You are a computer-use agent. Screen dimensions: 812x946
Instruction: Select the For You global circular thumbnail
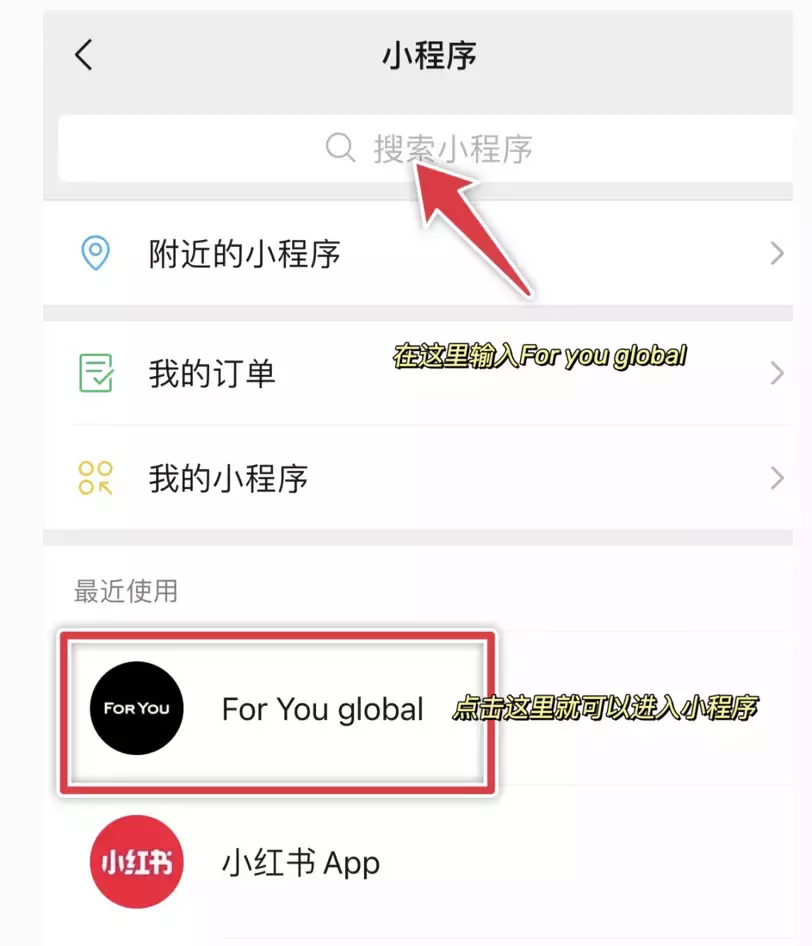(135, 708)
